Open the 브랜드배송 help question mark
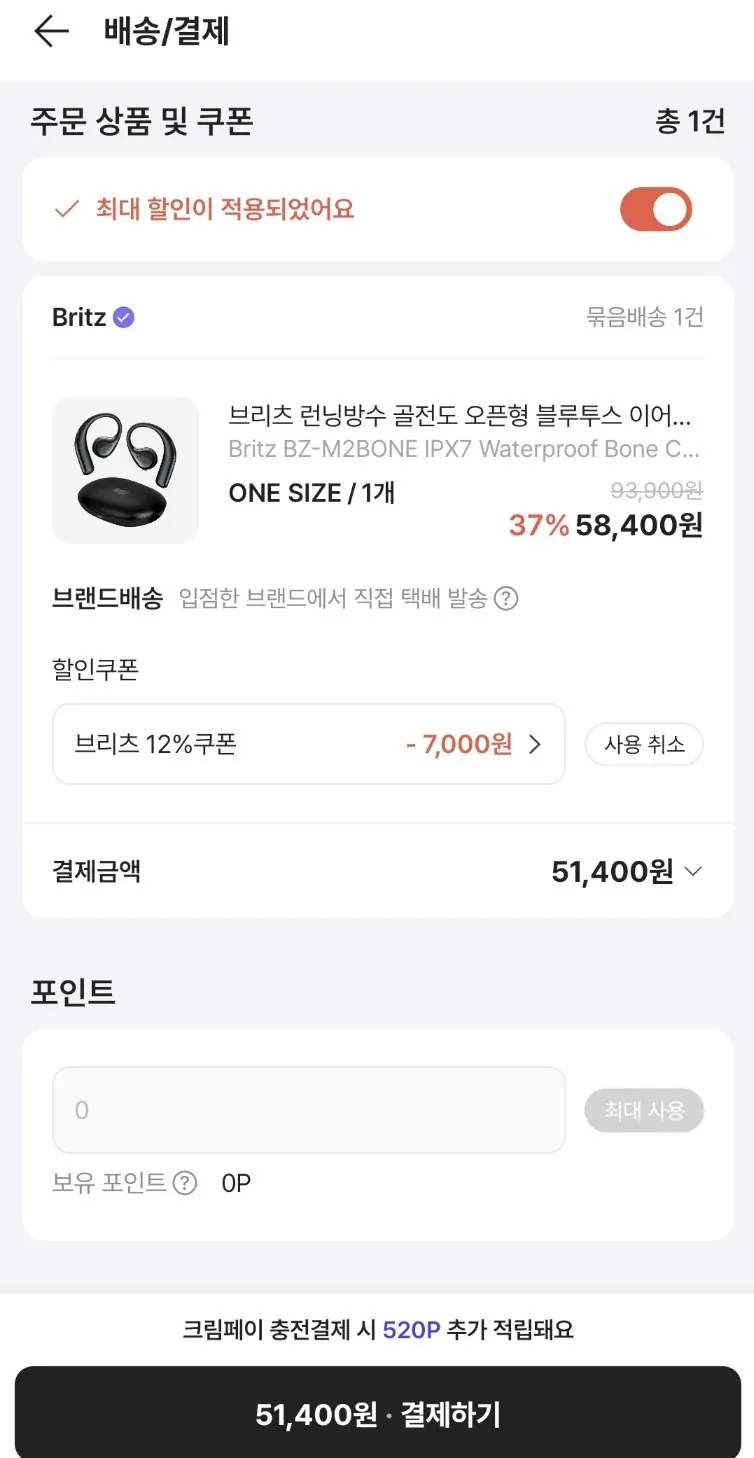 [x=508, y=598]
